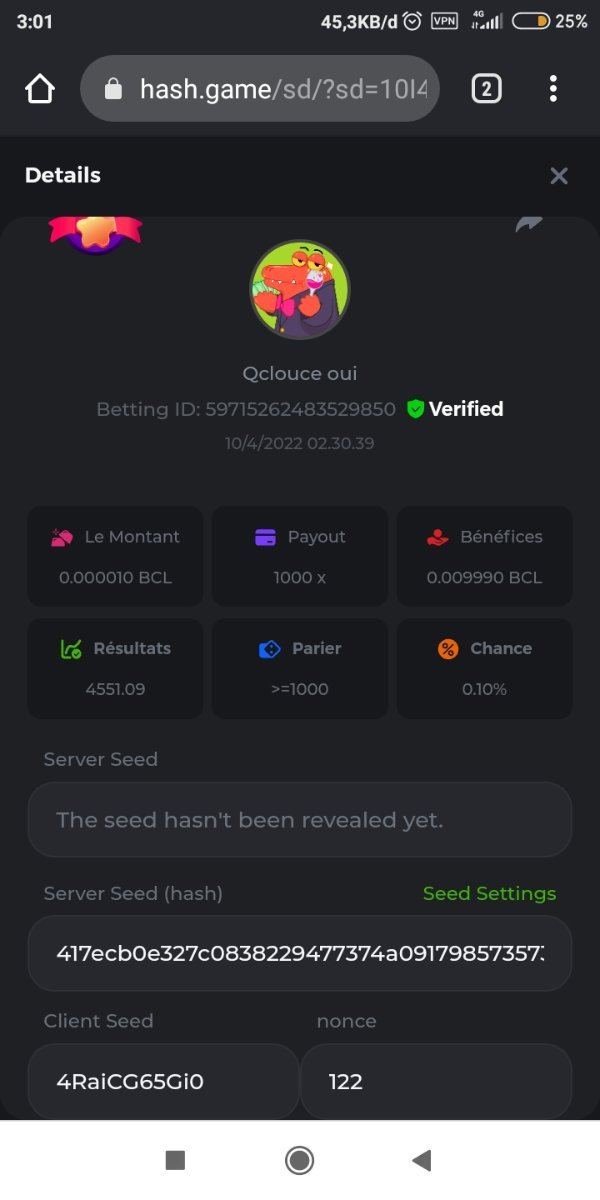This screenshot has width=600, height=1200.
Task: Tap the Client Seed field
Action: pos(163,1081)
